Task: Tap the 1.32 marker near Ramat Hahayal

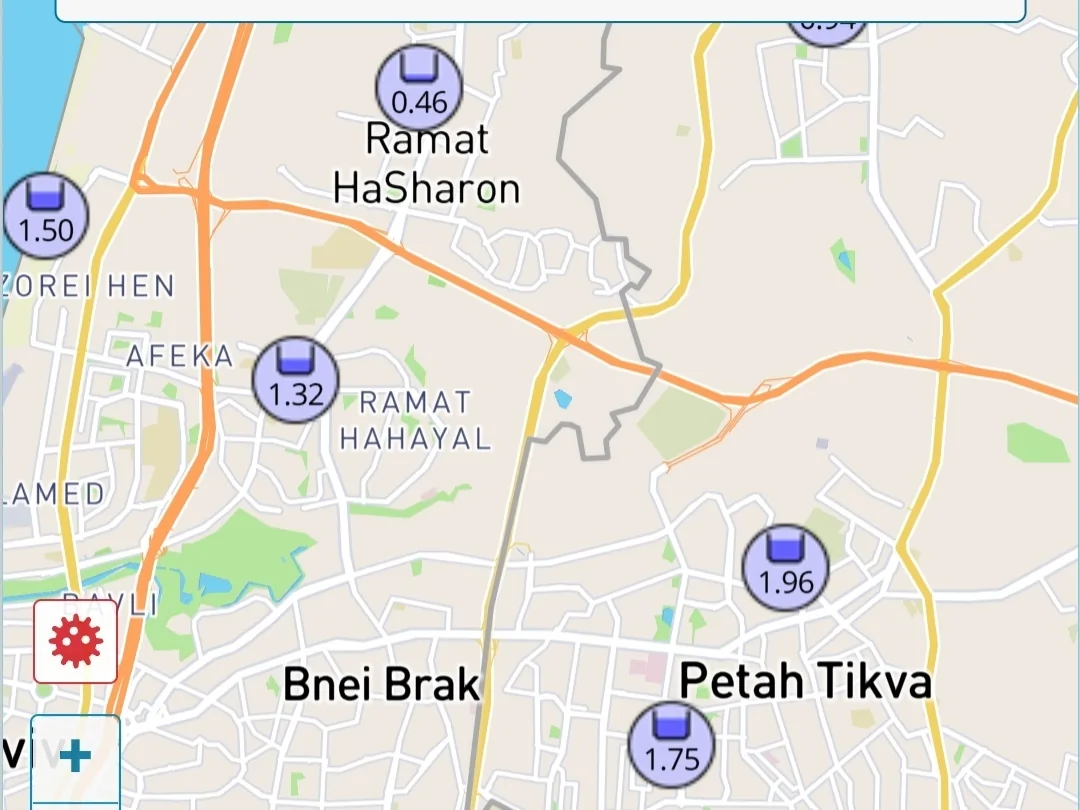Action: coord(295,380)
